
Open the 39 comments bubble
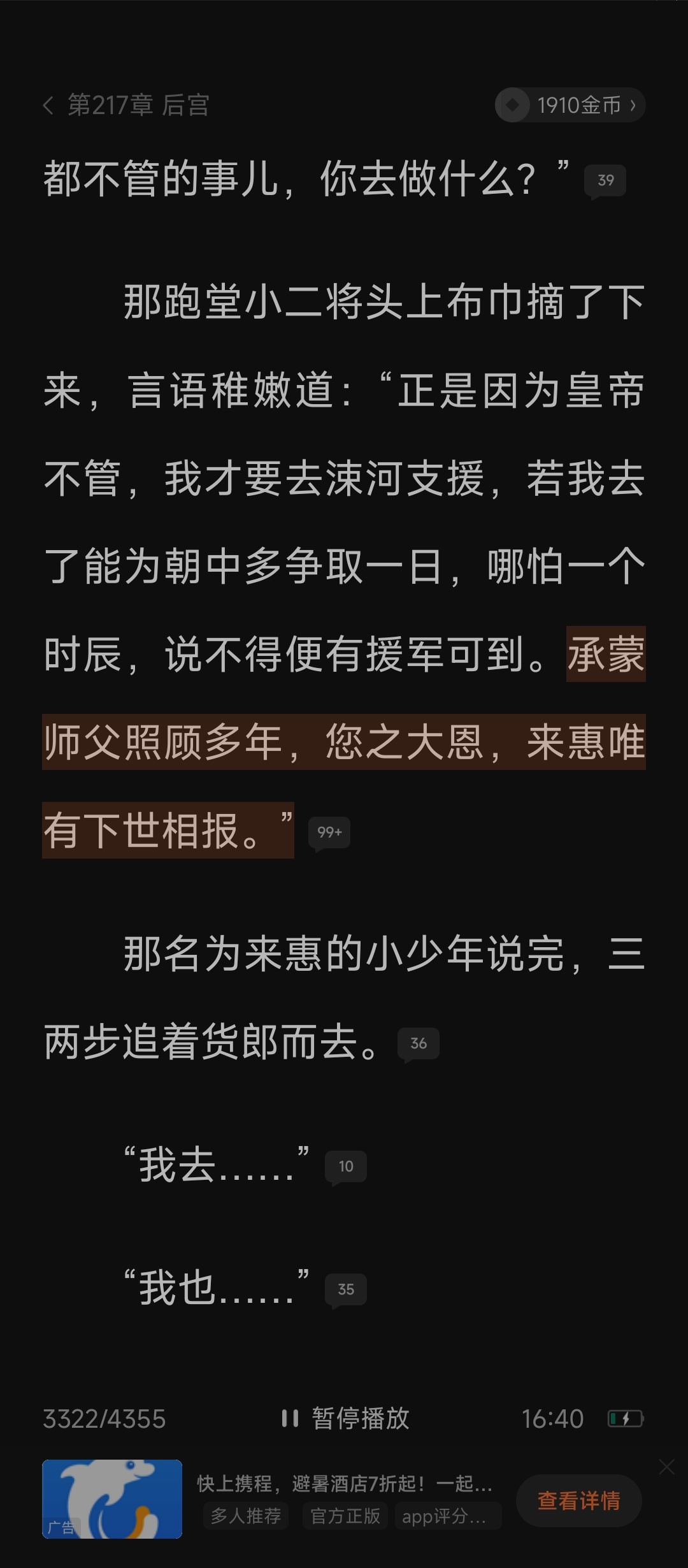[x=605, y=181]
